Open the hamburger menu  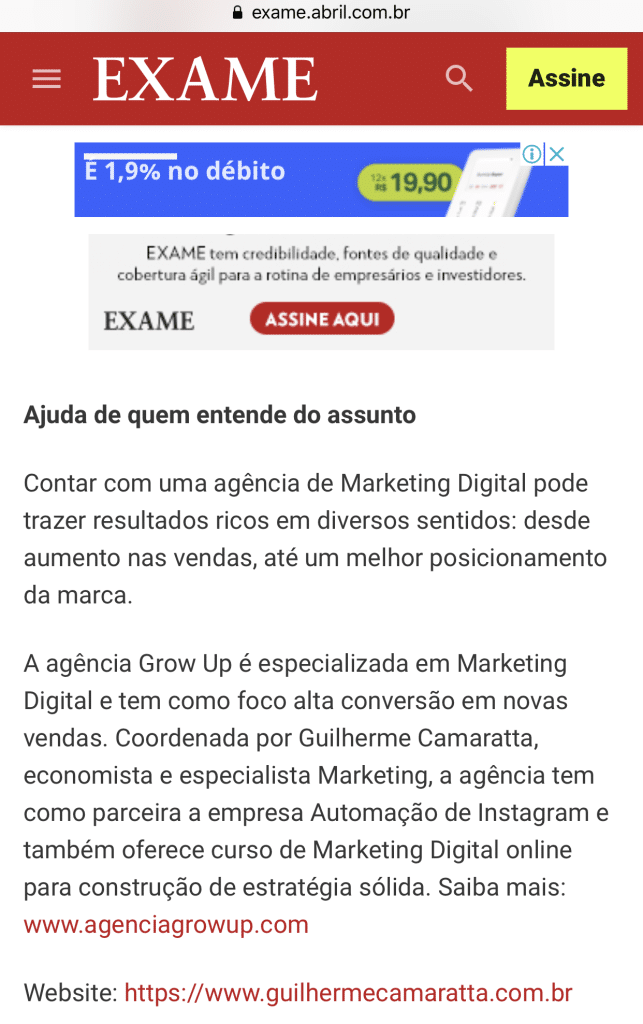(46, 79)
